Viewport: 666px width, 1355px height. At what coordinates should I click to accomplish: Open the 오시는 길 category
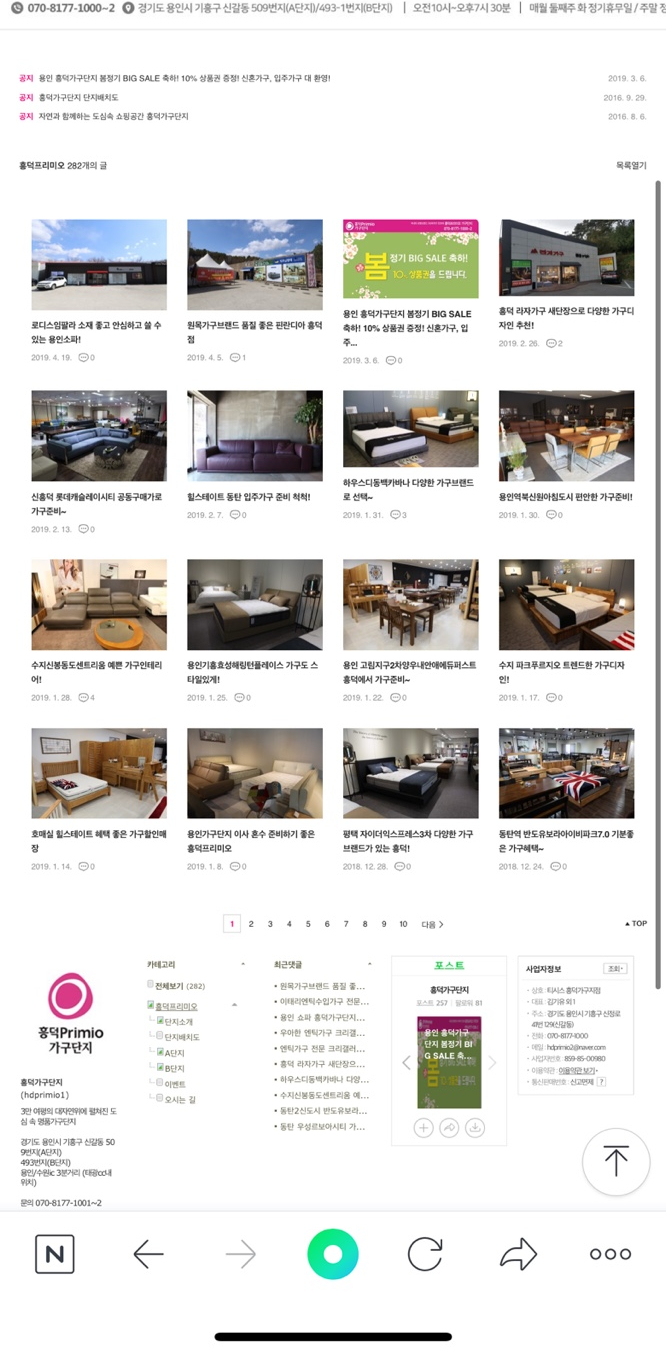click(x=180, y=1098)
